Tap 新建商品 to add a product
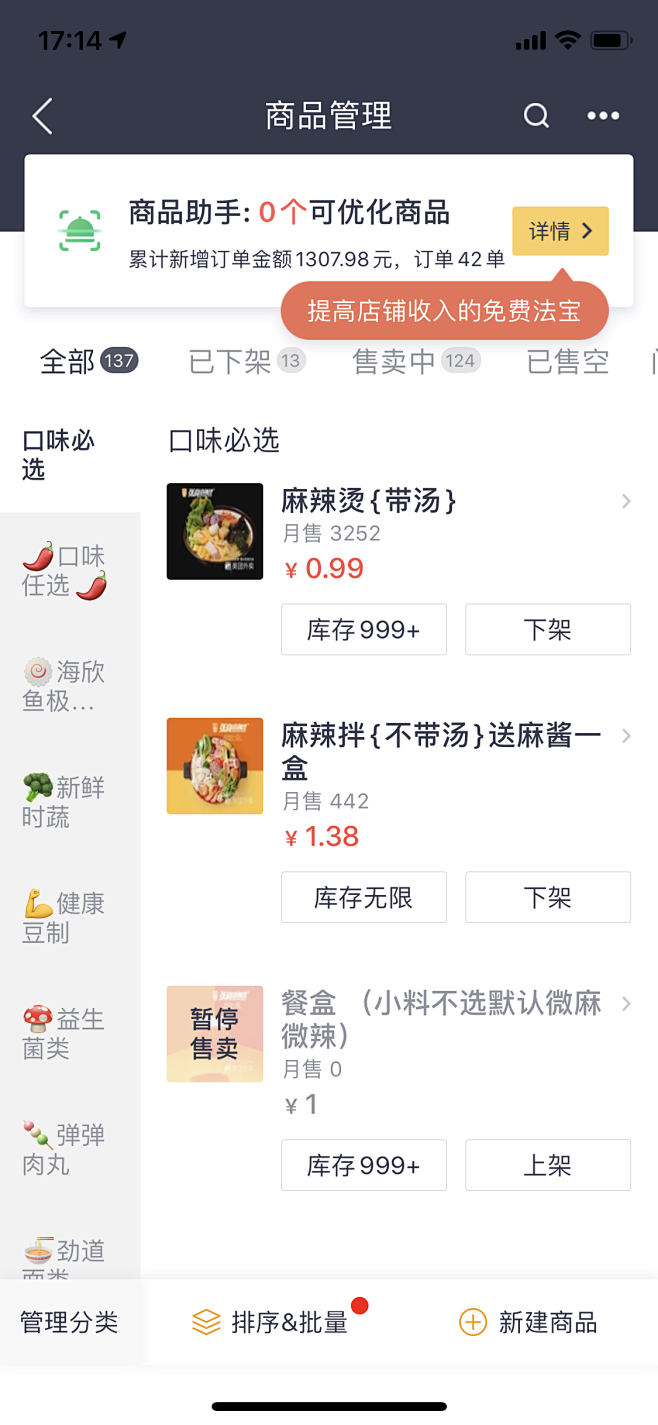Screen dimensions: 658x1425 click(x=528, y=1323)
